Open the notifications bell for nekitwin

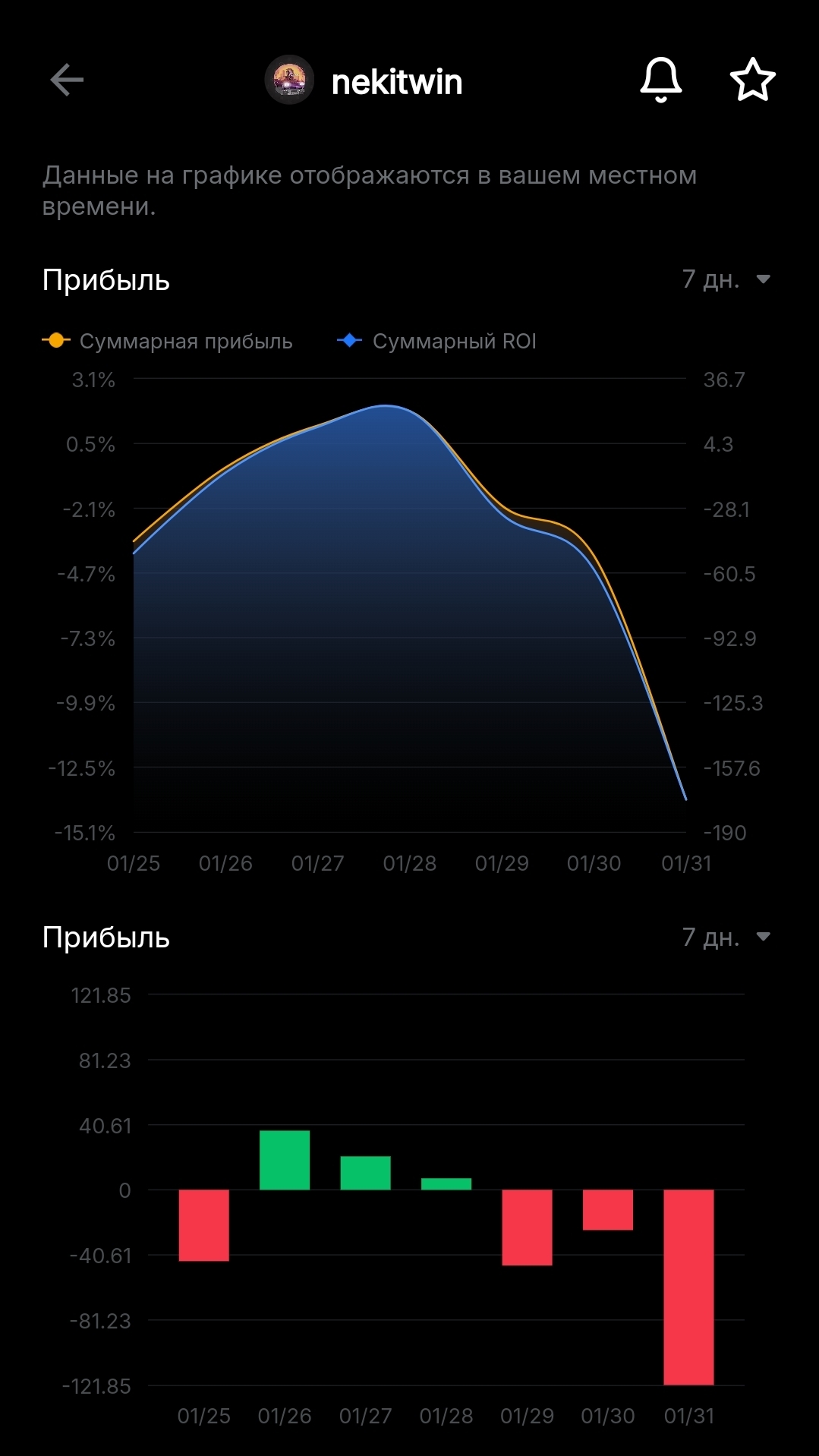pos(661,80)
